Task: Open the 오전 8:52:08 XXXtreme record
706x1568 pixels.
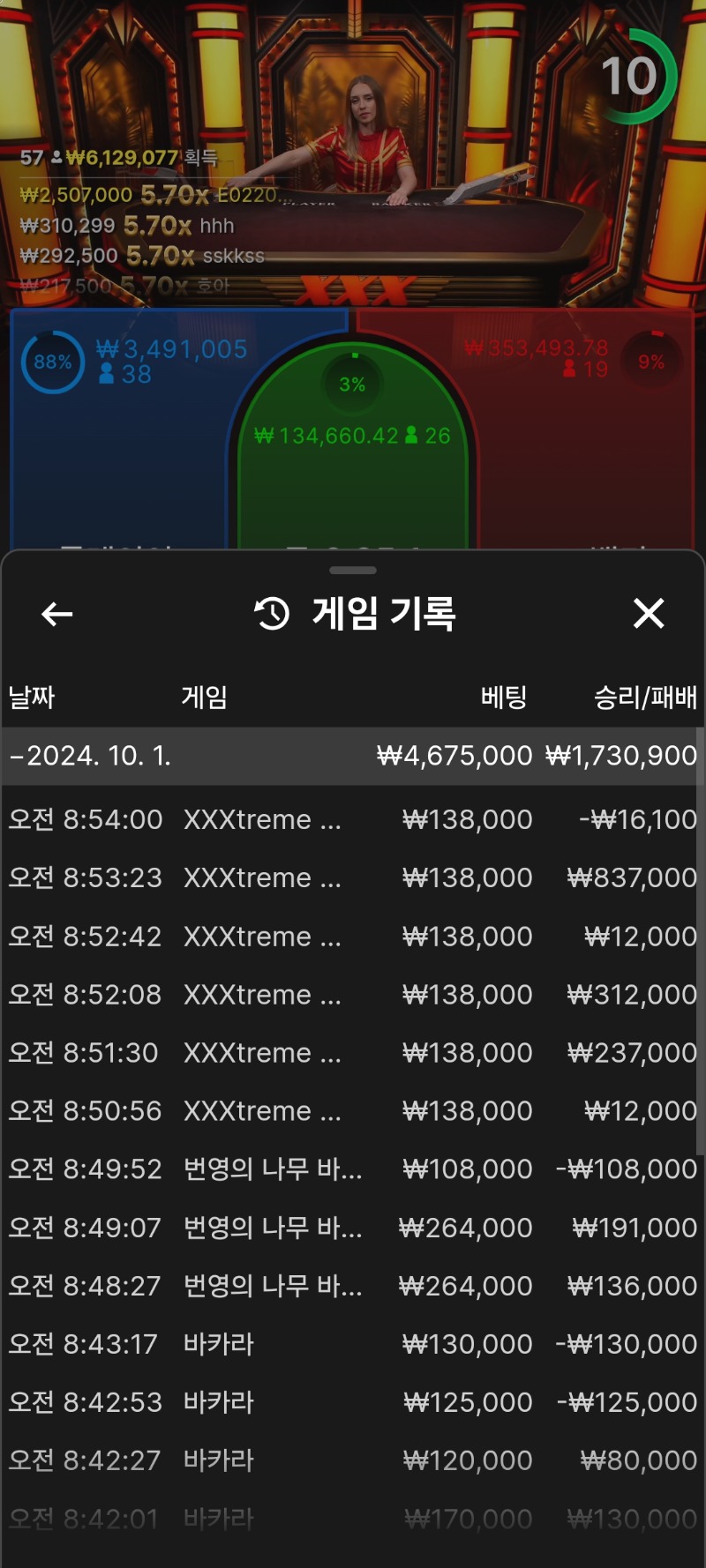Action: tap(353, 994)
